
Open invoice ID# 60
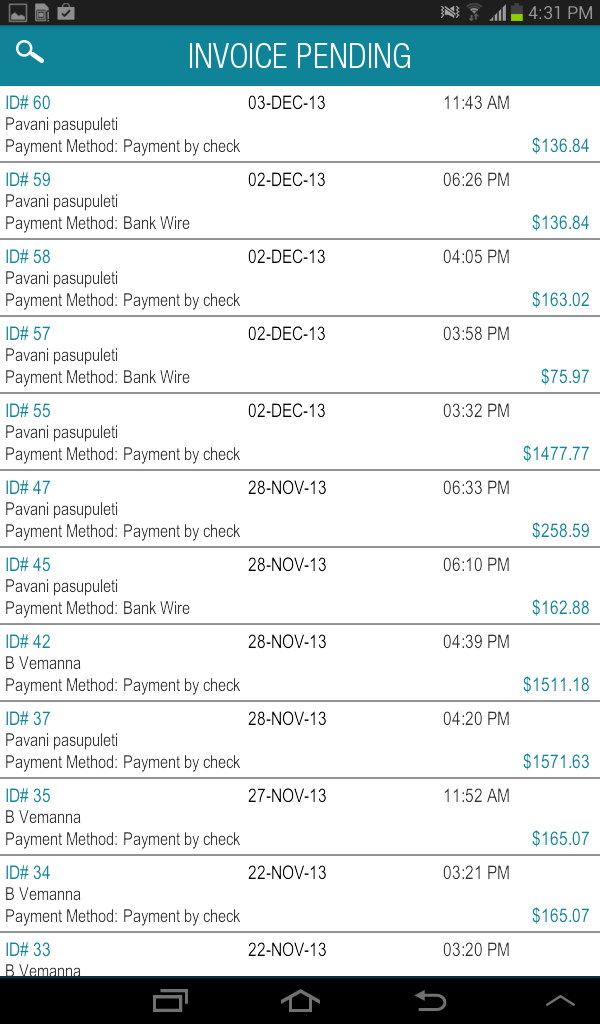click(300, 124)
